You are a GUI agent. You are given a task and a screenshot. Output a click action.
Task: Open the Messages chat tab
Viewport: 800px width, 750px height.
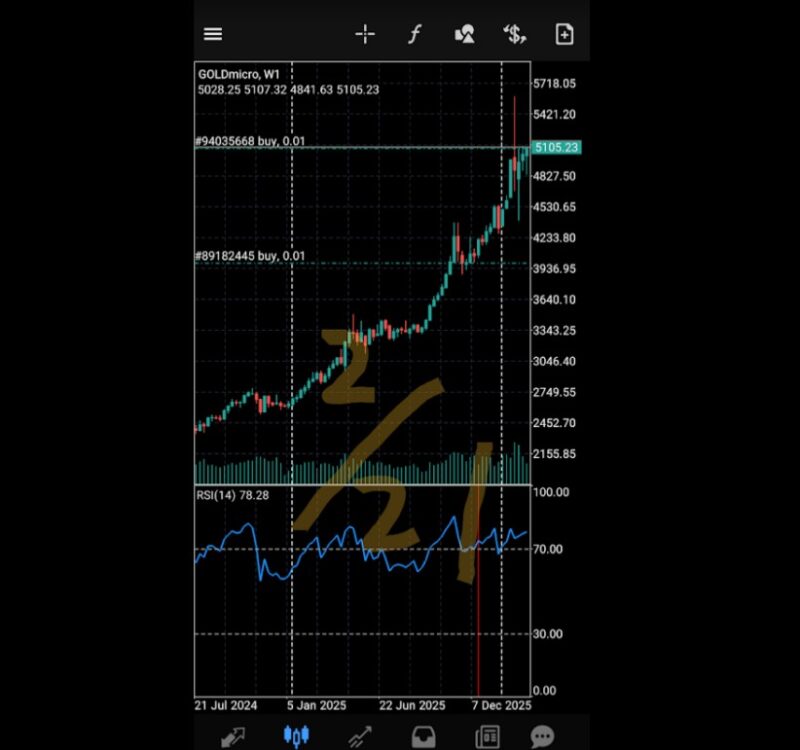(543, 737)
